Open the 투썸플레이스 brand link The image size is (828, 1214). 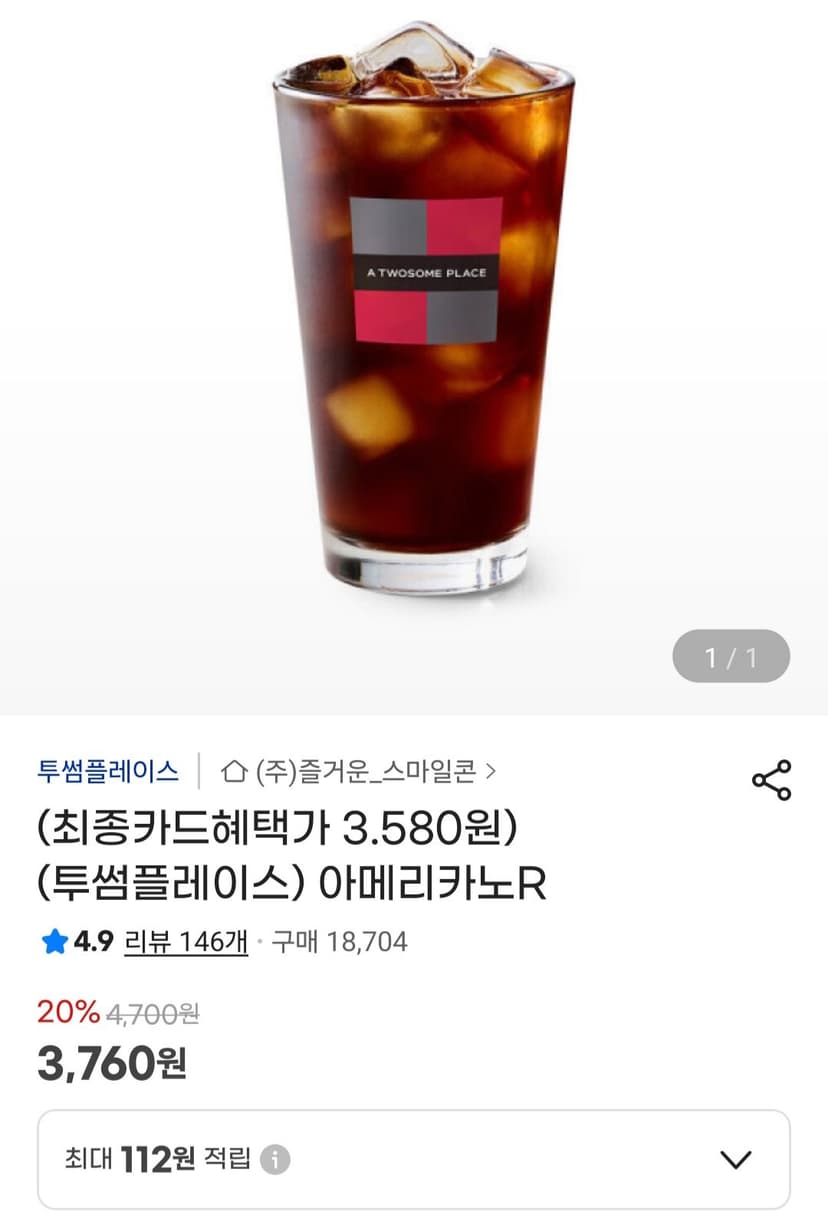click(x=108, y=771)
